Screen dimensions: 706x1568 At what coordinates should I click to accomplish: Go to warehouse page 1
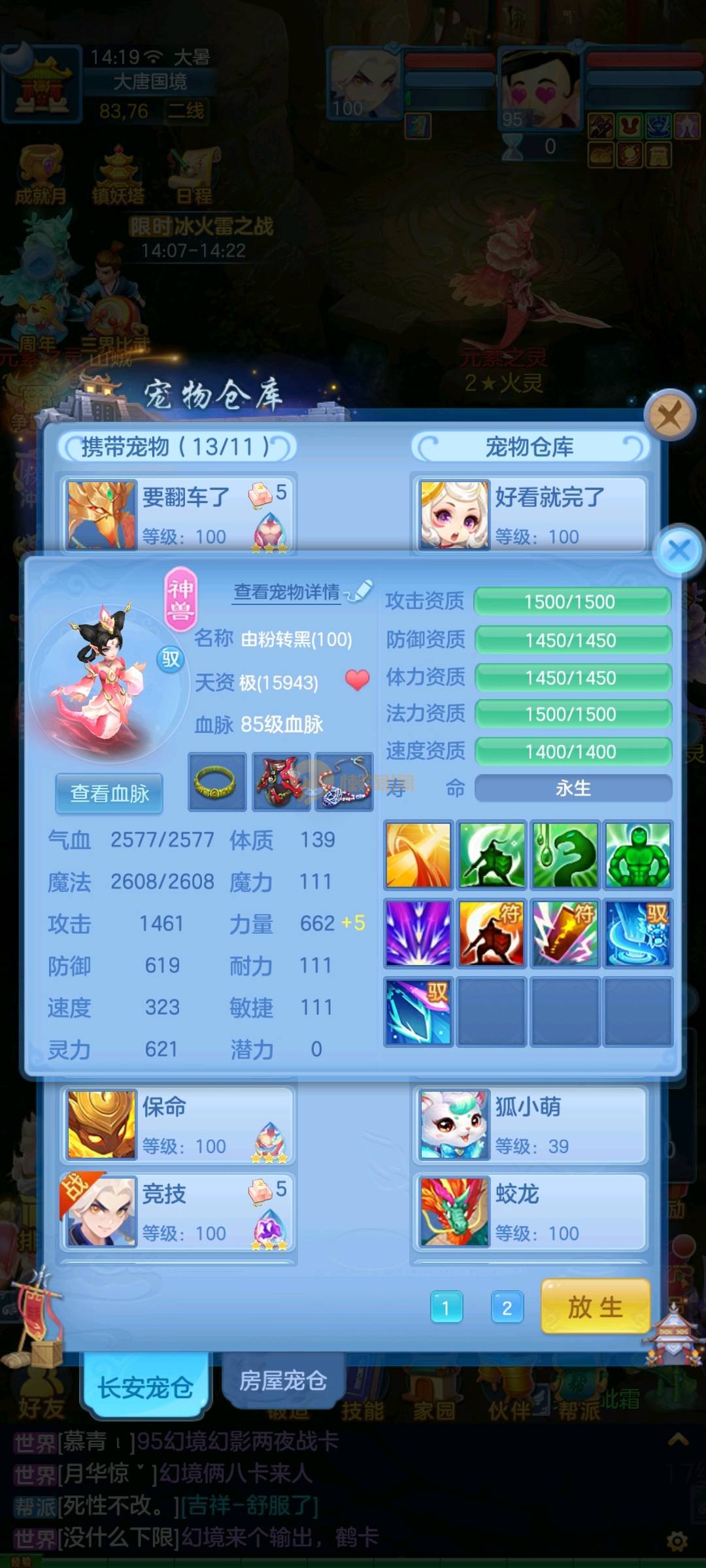[x=446, y=1307]
